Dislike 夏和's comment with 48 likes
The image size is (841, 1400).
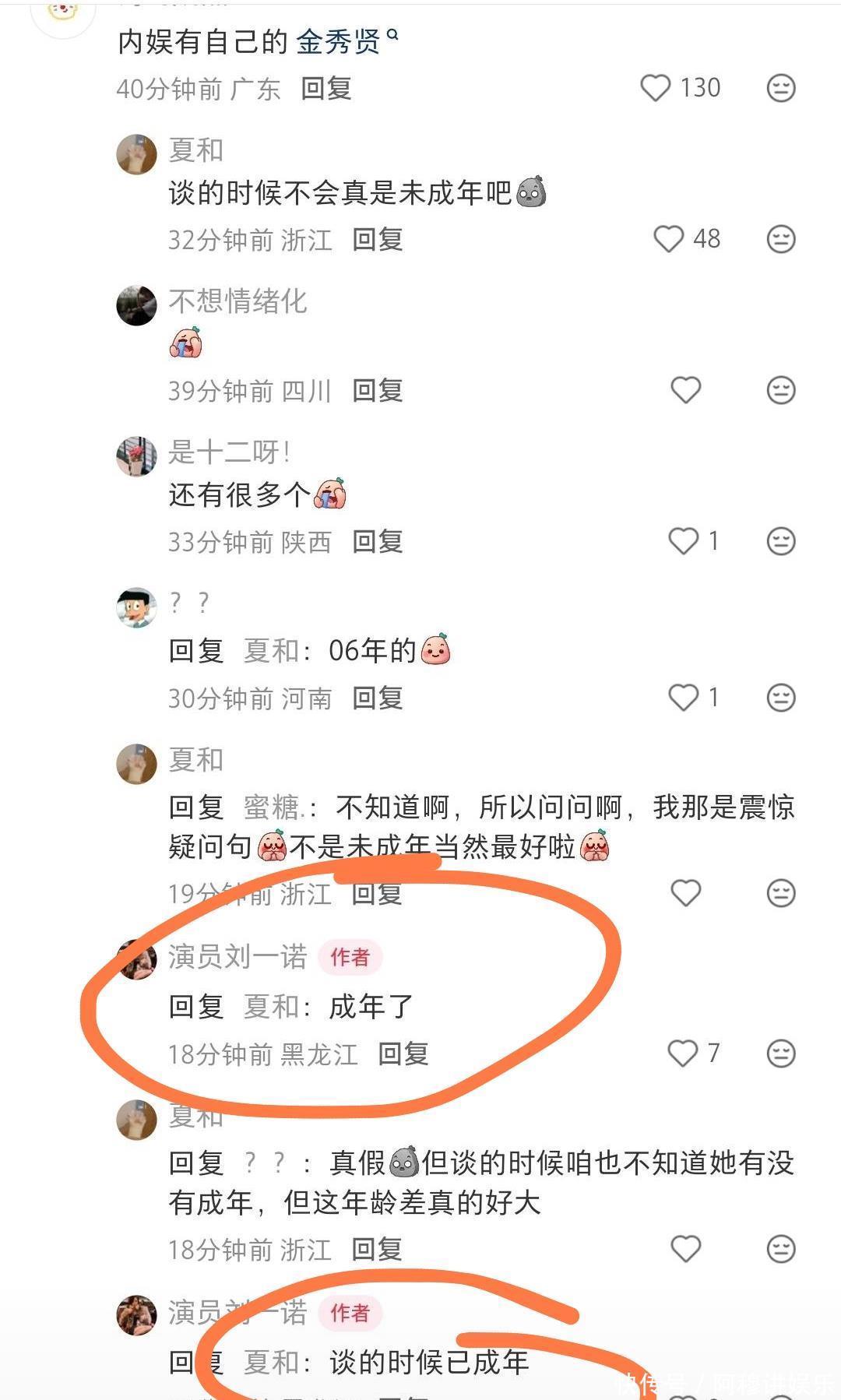point(781,239)
